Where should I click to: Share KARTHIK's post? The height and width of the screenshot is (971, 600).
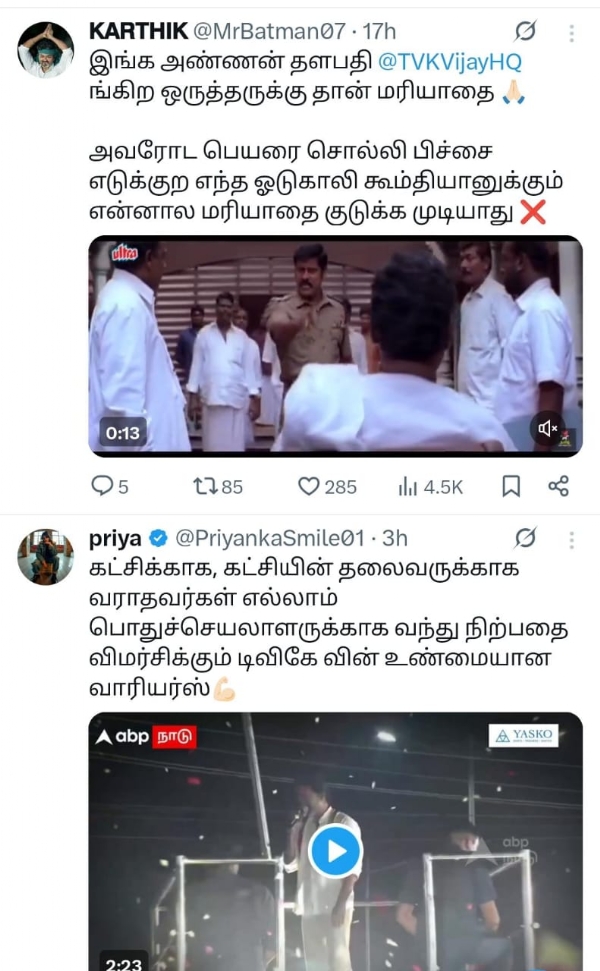tap(558, 487)
